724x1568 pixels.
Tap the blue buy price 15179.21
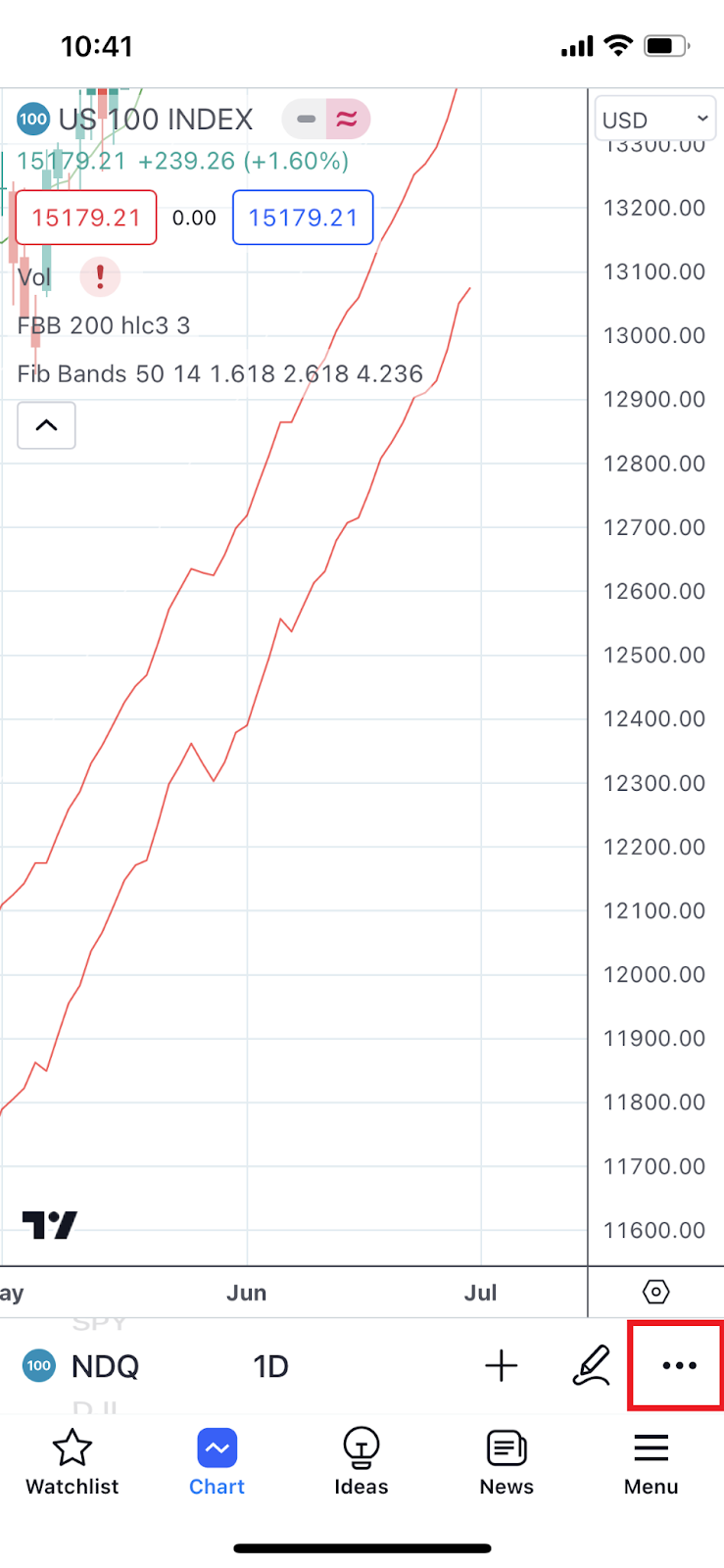coord(303,218)
